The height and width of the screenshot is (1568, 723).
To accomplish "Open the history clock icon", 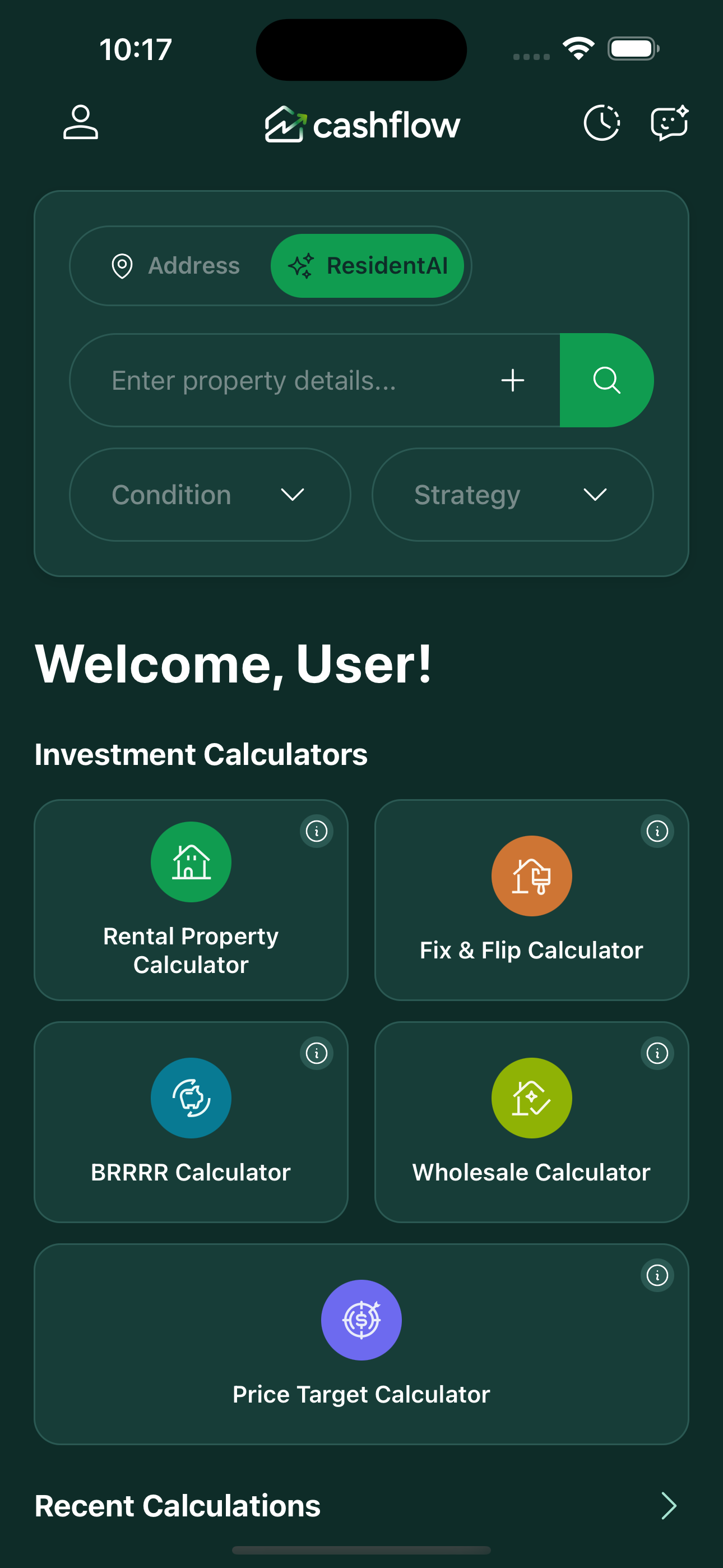I will pyautogui.click(x=601, y=123).
